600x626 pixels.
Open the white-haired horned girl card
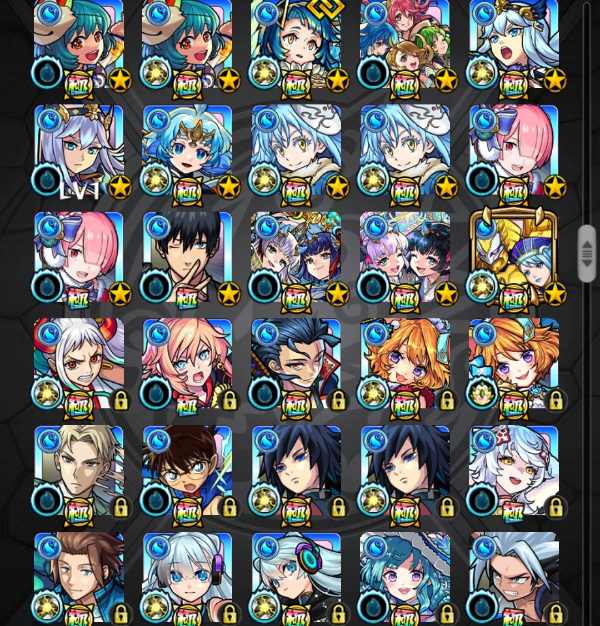coord(79,365)
